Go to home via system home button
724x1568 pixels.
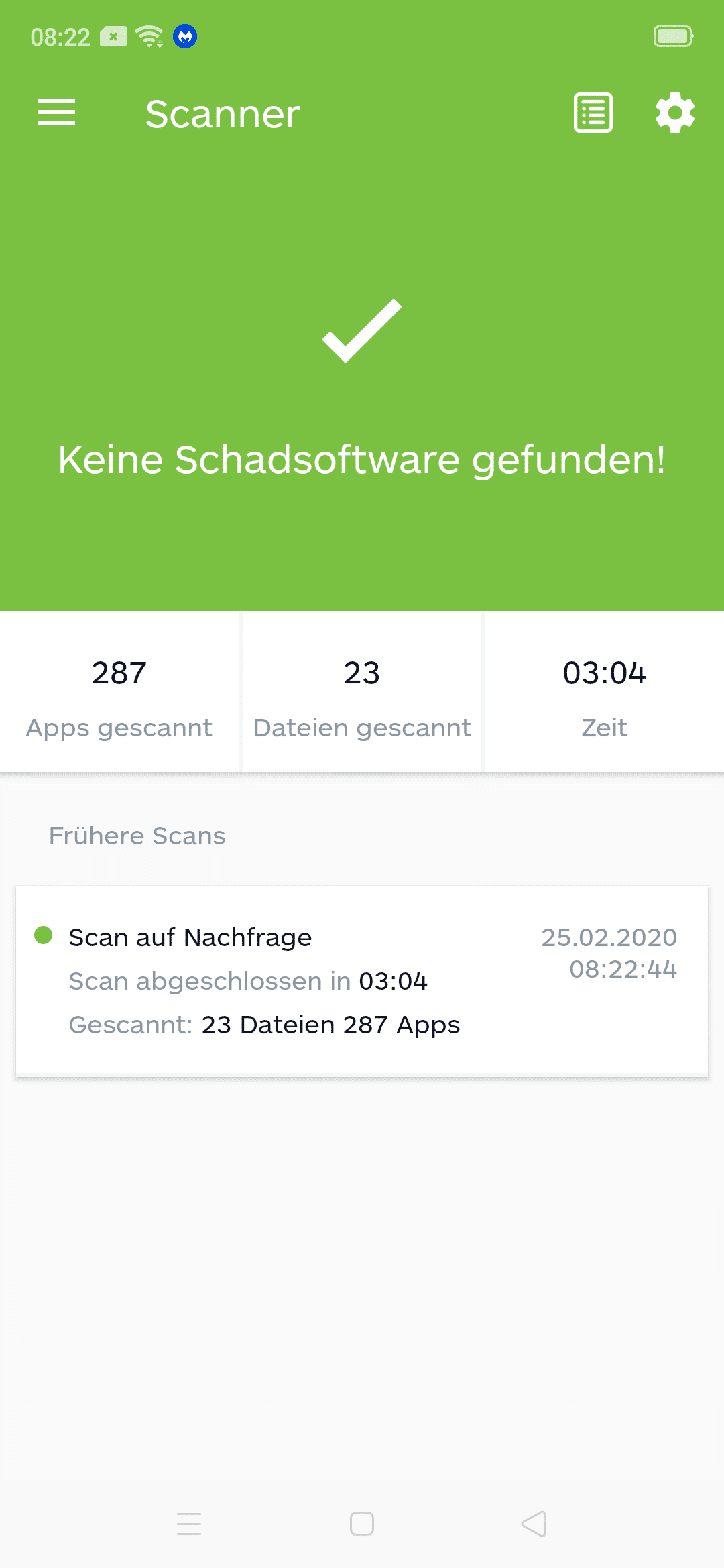click(x=362, y=1524)
